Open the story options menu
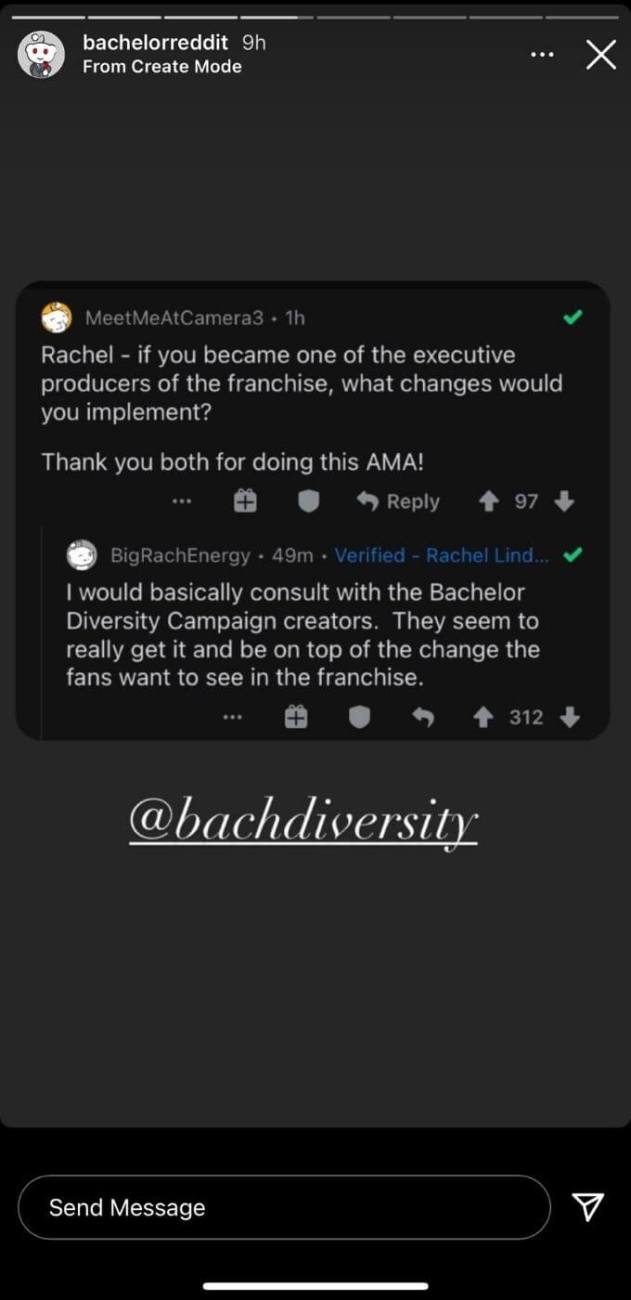The width and height of the screenshot is (631, 1300). pos(542,54)
